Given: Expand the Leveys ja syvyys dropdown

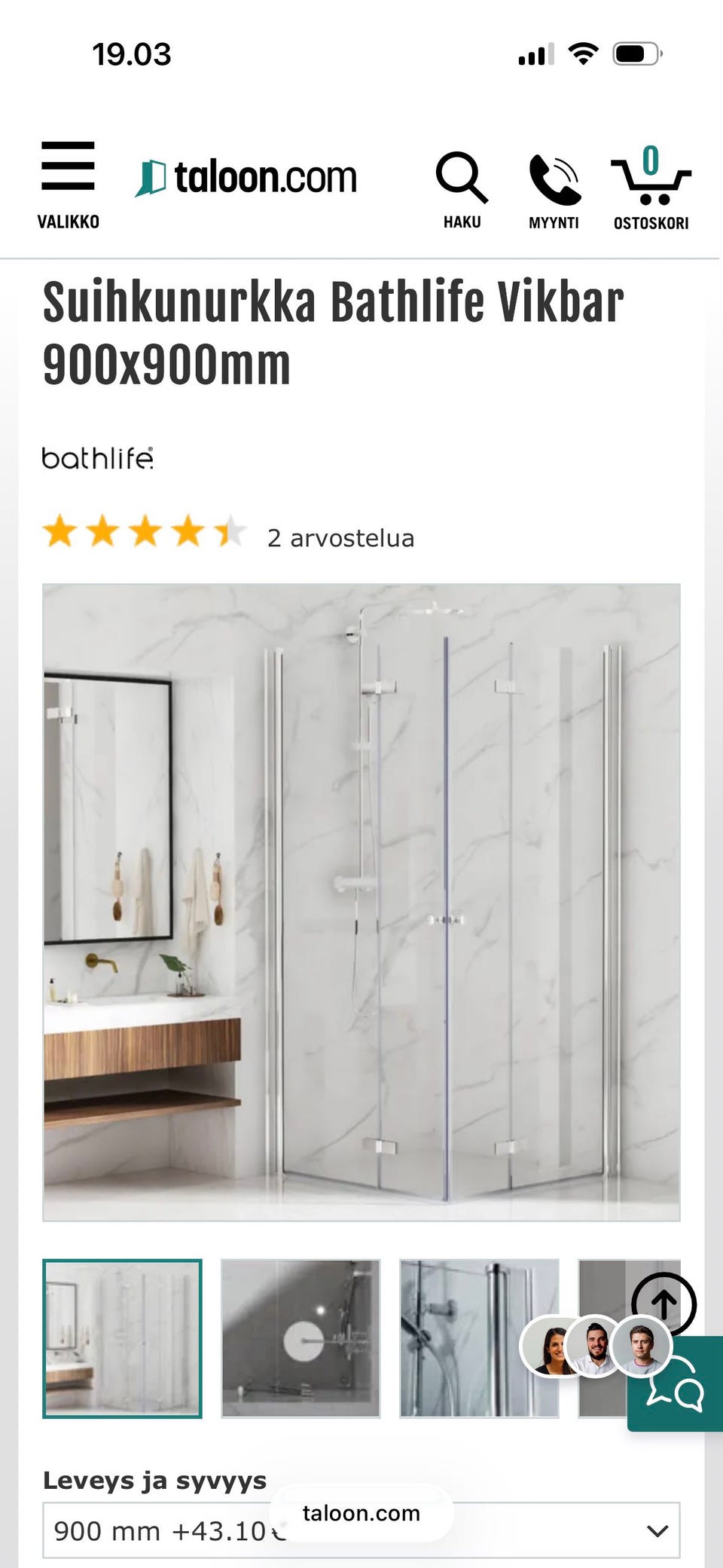Looking at the screenshot, I should click(x=361, y=1530).
